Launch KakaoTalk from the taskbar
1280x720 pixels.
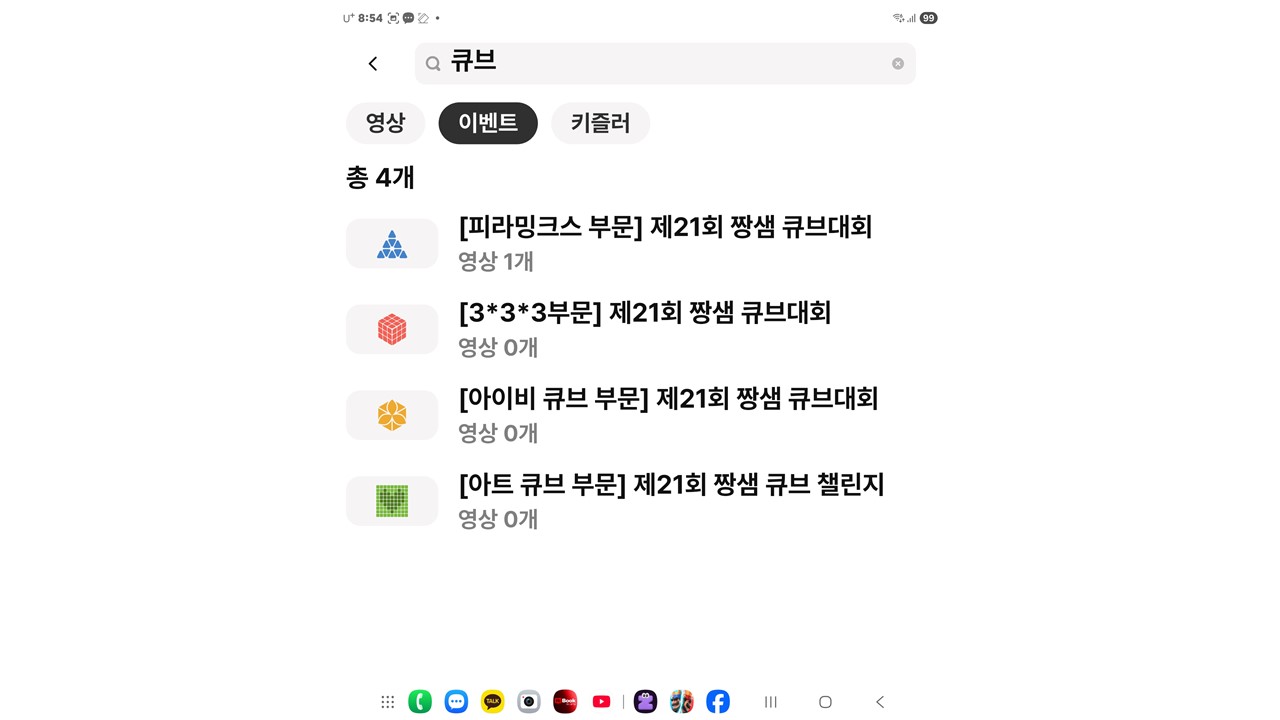(x=493, y=702)
